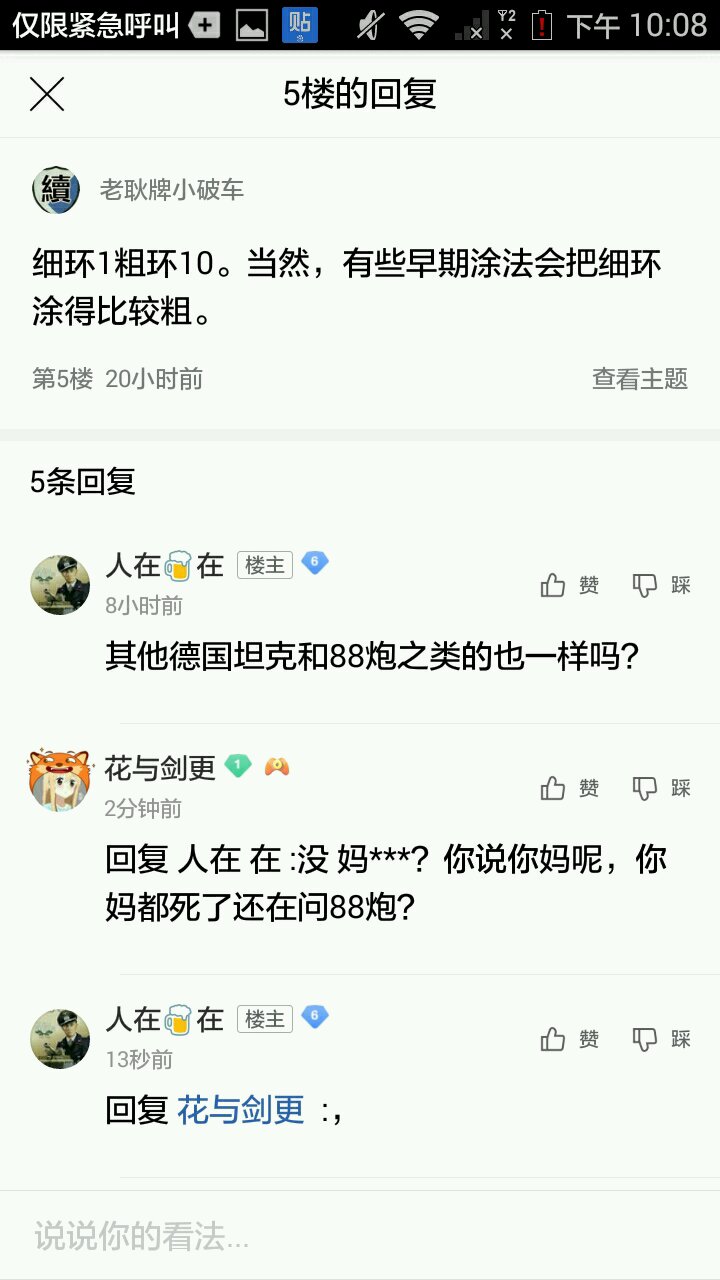This screenshot has height=1280, width=720.
Task: Tap the avatar on the 8小时前 reply
Action: 60,585
